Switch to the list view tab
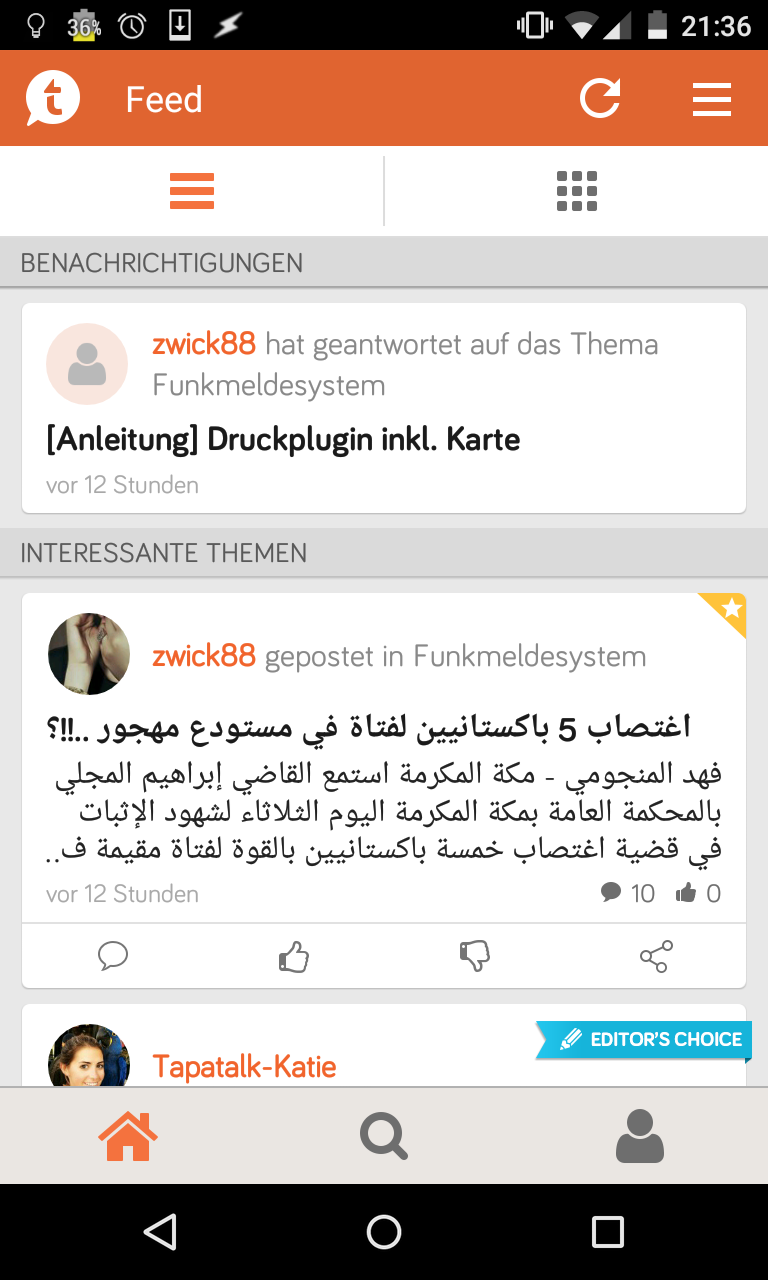Image resolution: width=768 pixels, height=1280 pixels. coord(192,190)
